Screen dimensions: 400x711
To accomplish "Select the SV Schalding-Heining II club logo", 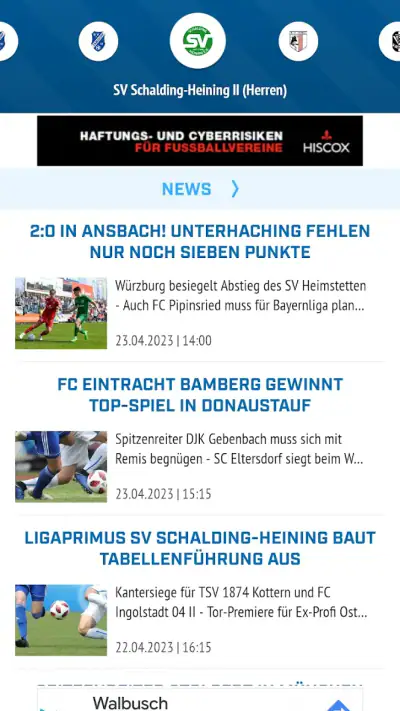I will 198,41.
